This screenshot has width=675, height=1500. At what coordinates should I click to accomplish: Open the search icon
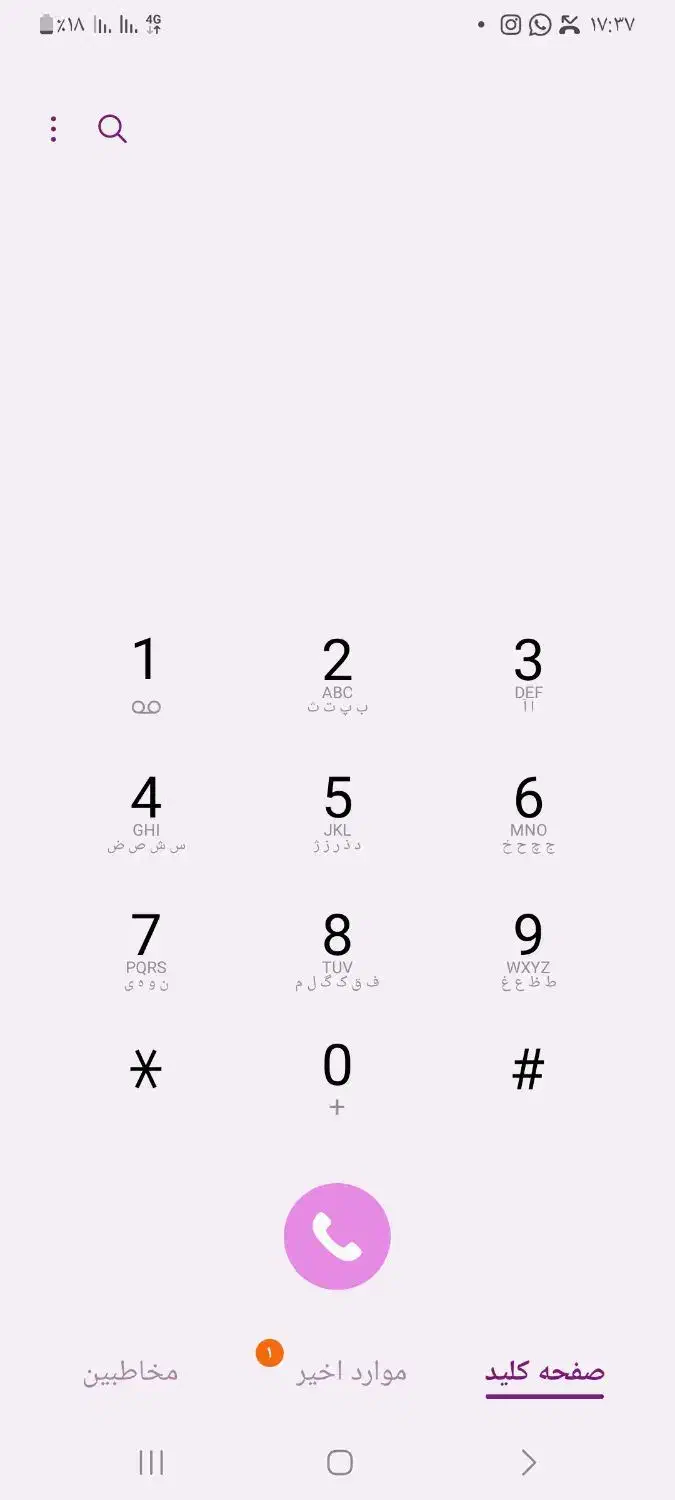coord(112,129)
